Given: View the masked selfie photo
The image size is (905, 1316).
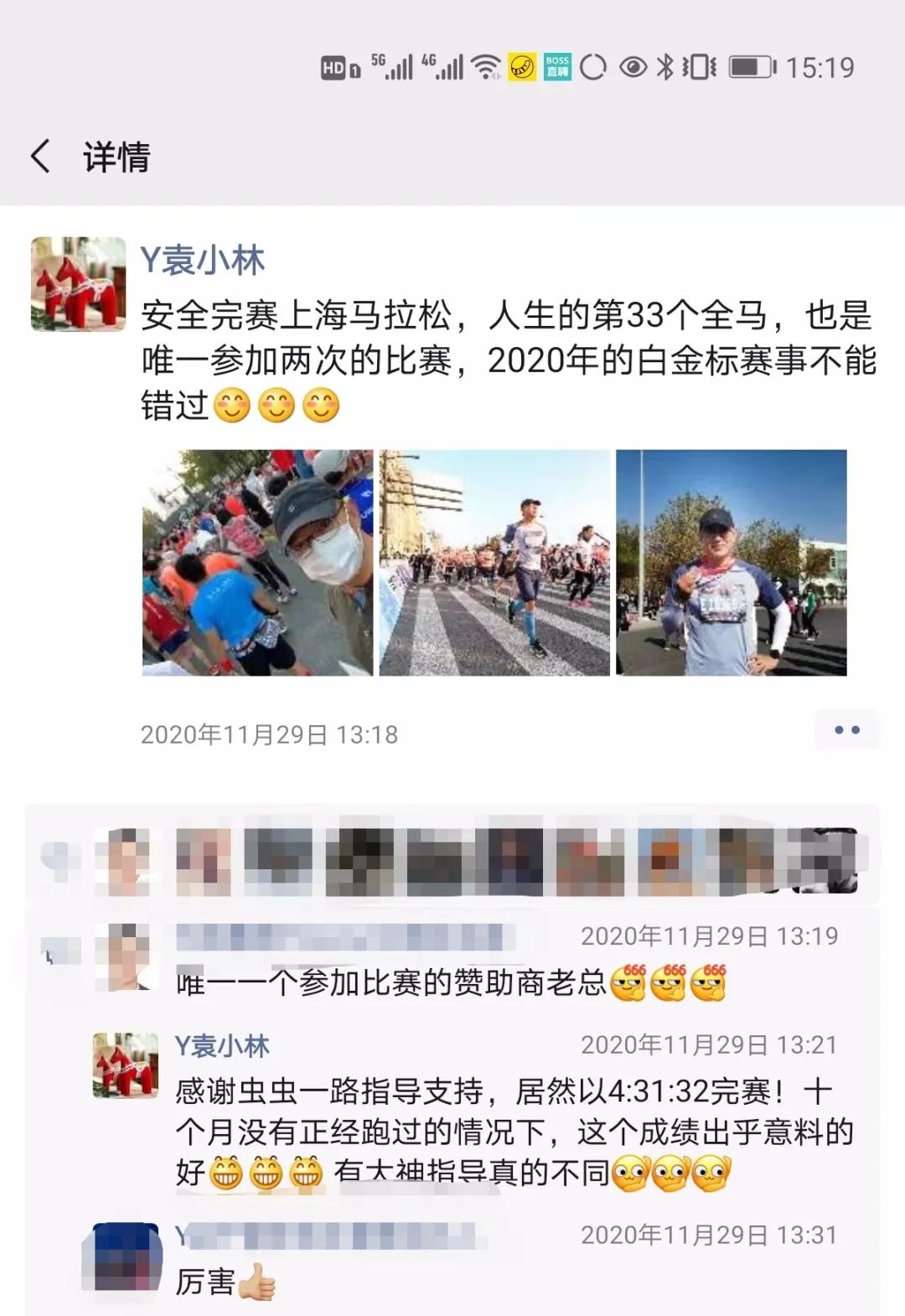Looking at the screenshot, I should [257, 562].
